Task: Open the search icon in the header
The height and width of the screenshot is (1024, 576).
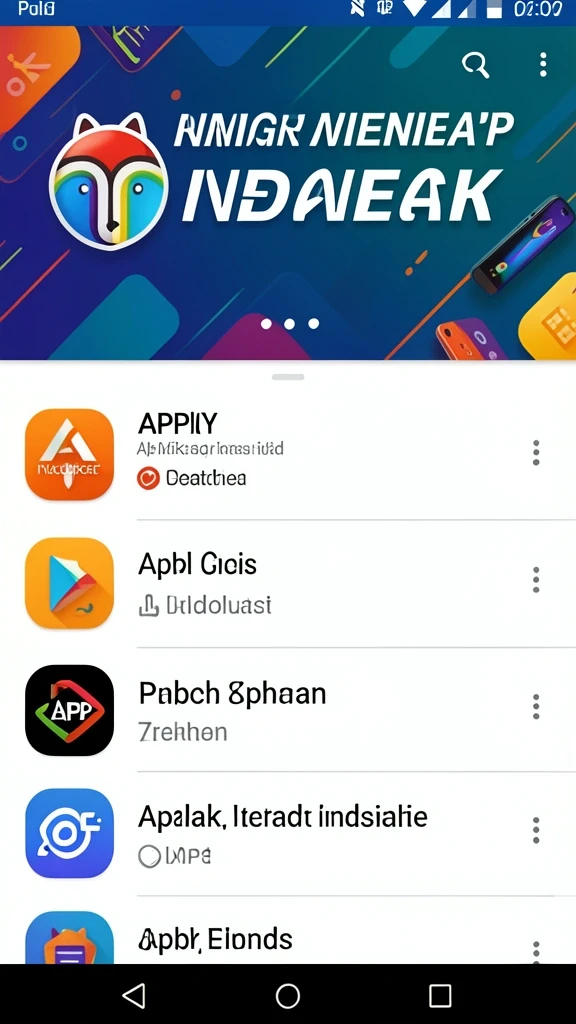Action: pyautogui.click(x=475, y=65)
